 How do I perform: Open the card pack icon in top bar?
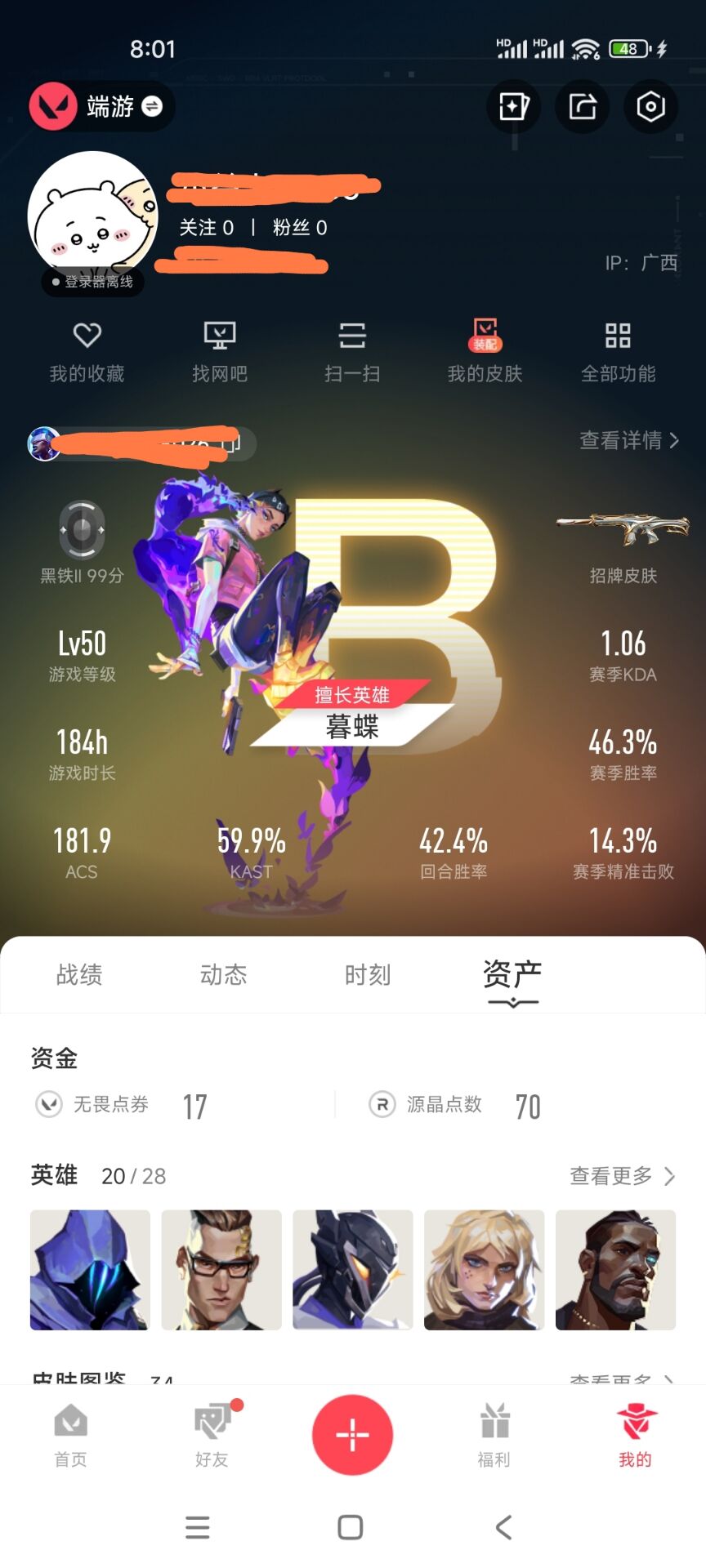pos(513,107)
